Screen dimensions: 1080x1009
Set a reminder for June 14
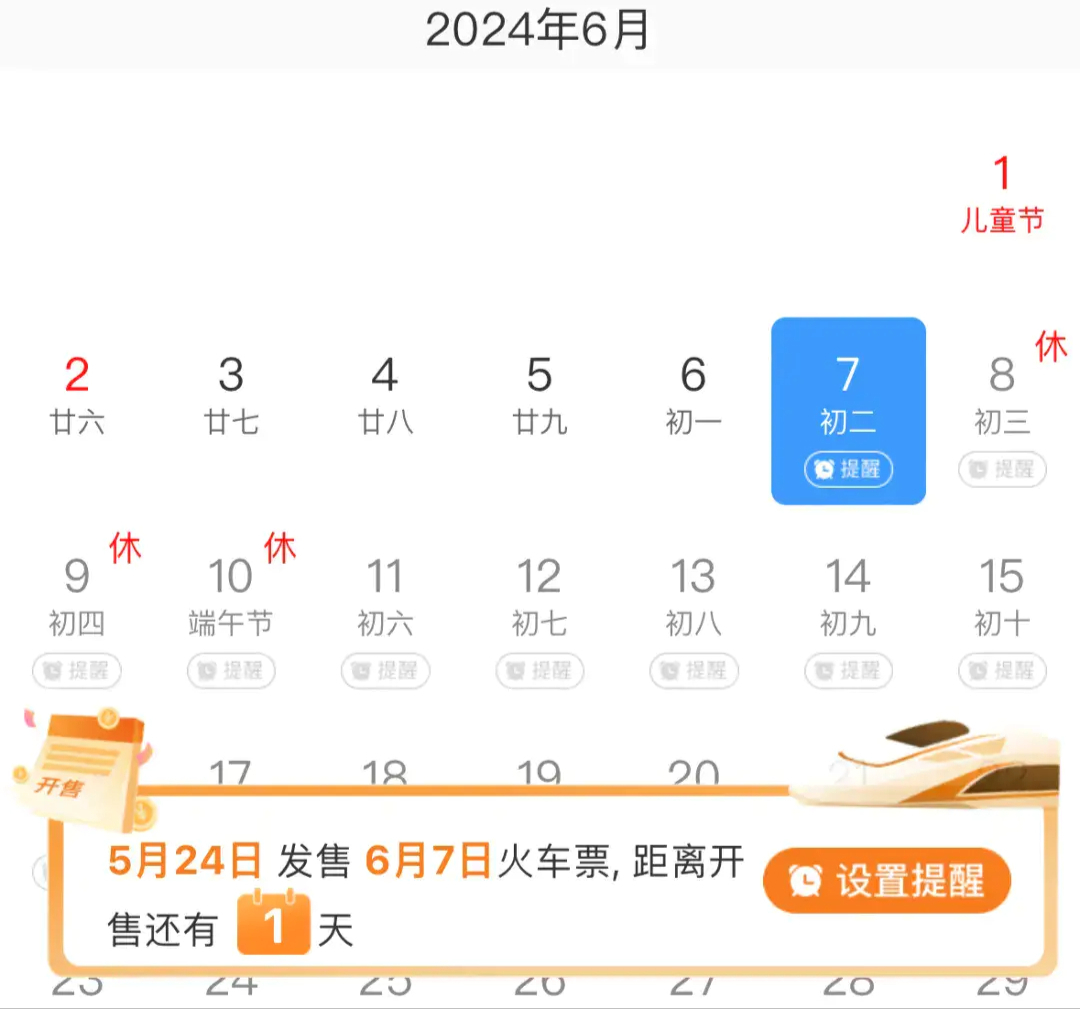(x=848, y=671)
